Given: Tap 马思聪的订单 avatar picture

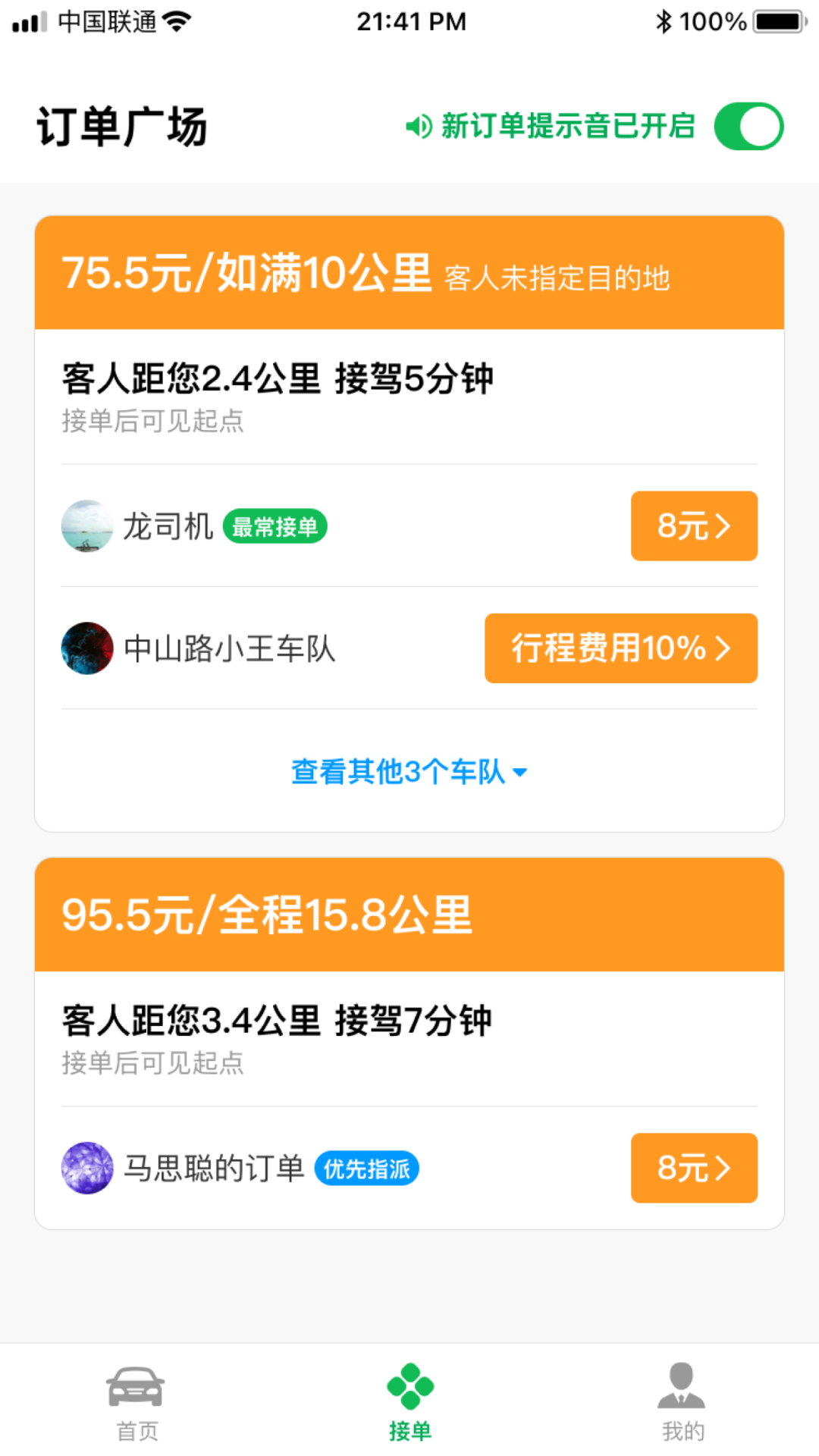Looking at the screenshot, I should pos(86,1169).
